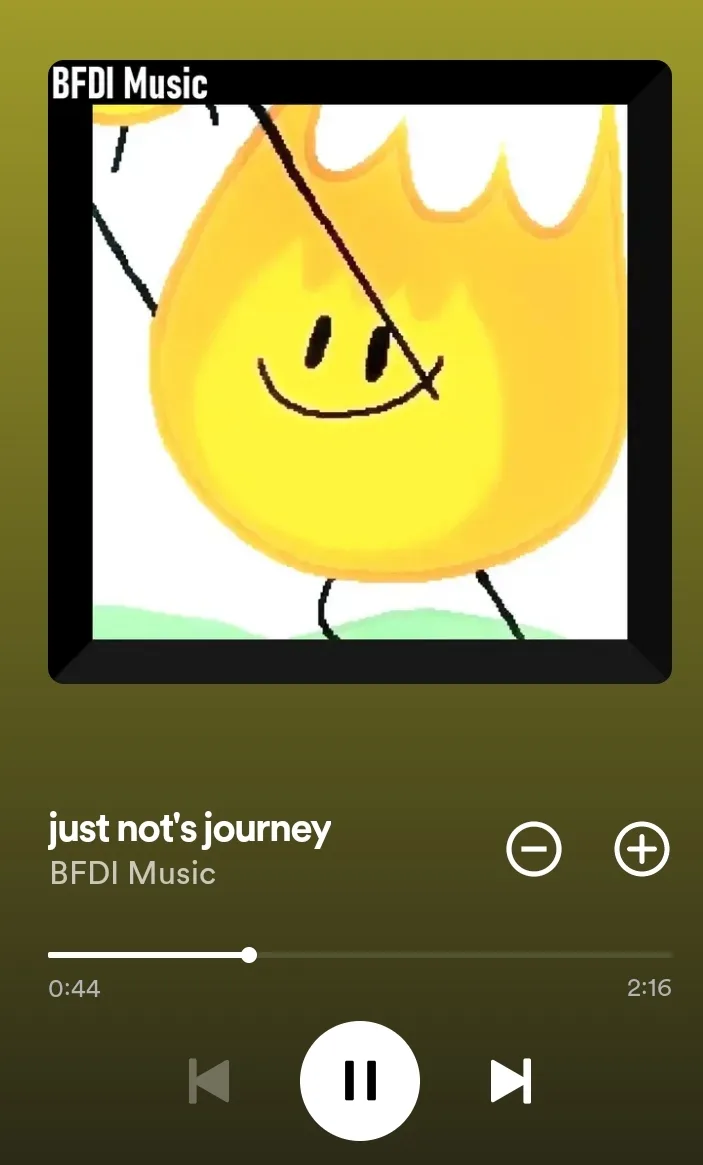Open the artist BFDI Music under title
Image resolution: width=703 pixels, height=1165 pixels.
(x=132, y=873)
